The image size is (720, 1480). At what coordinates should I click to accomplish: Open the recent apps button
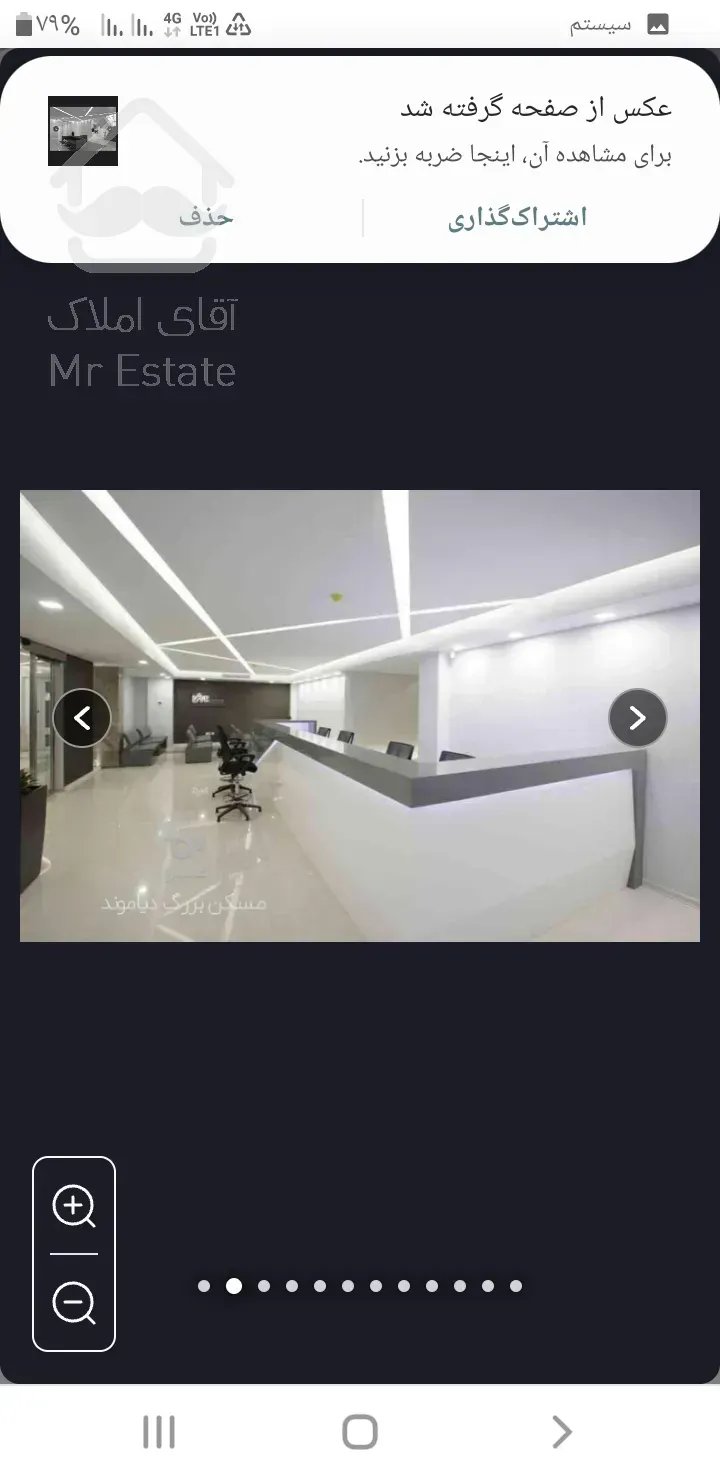coord(158,1432)
